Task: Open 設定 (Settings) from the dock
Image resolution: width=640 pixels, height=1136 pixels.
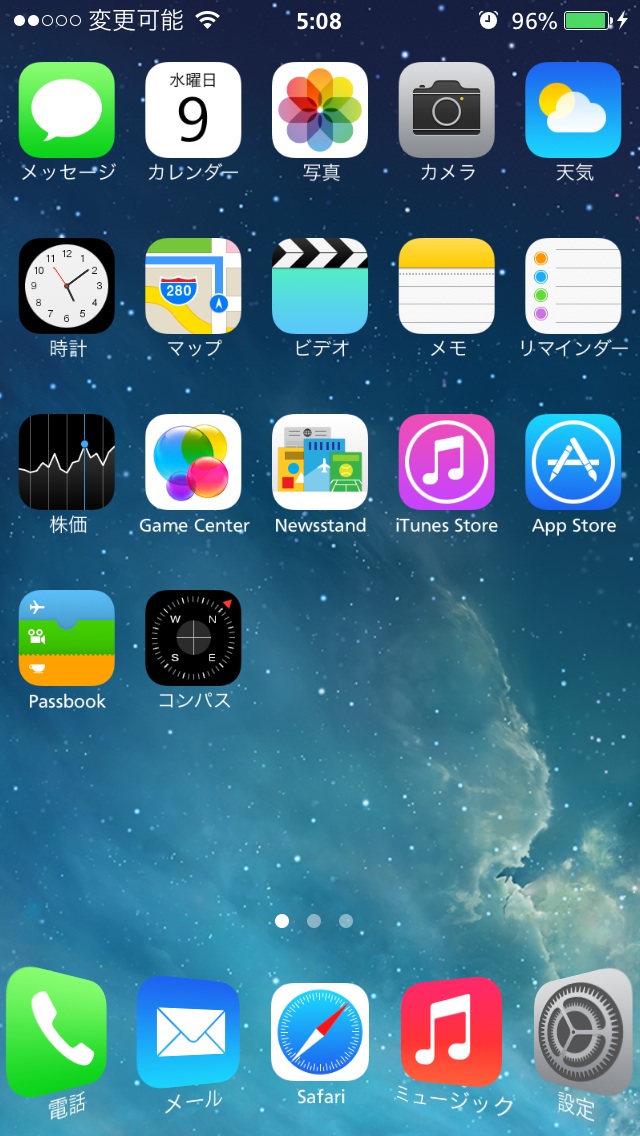Action: [x=583, y=1032]
